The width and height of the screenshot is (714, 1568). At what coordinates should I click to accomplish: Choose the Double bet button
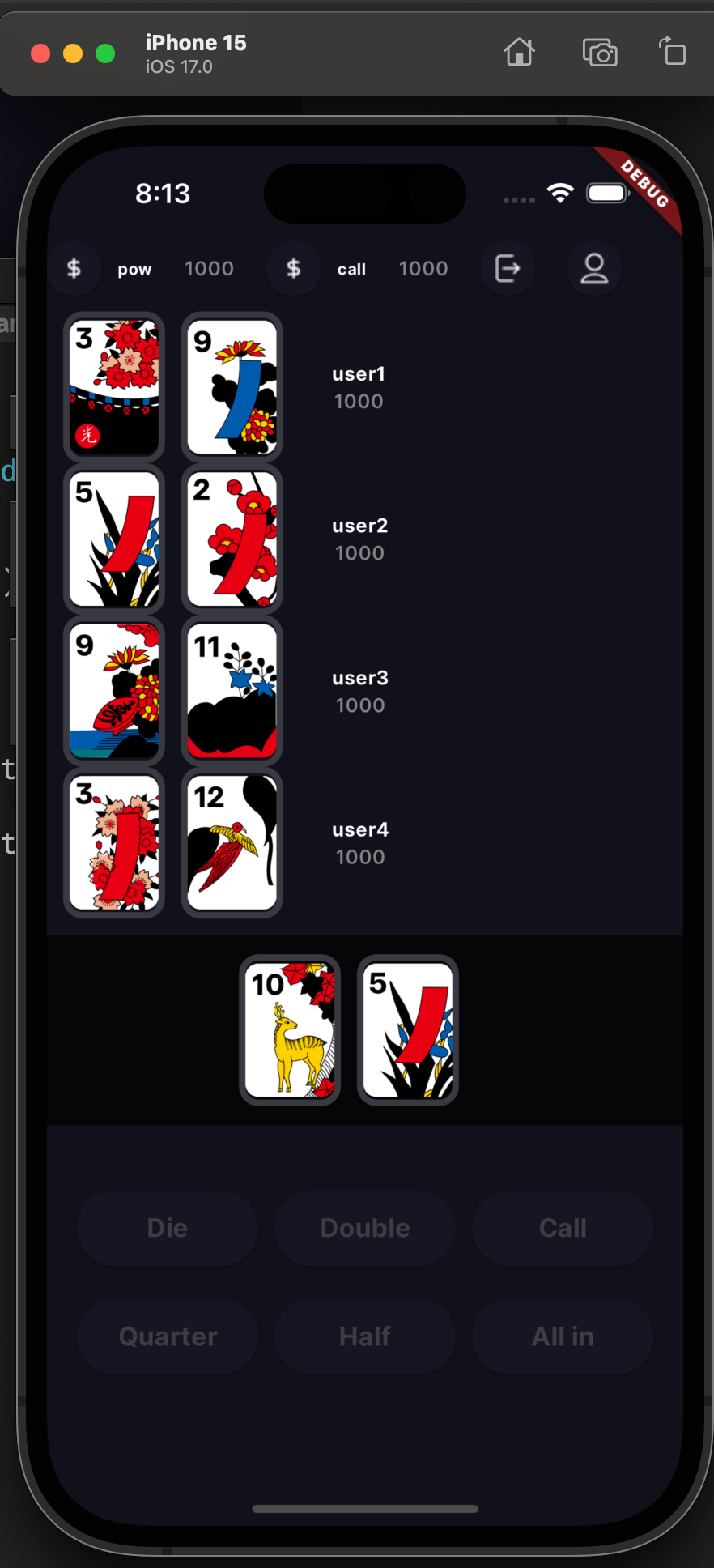pos(365,1228)
